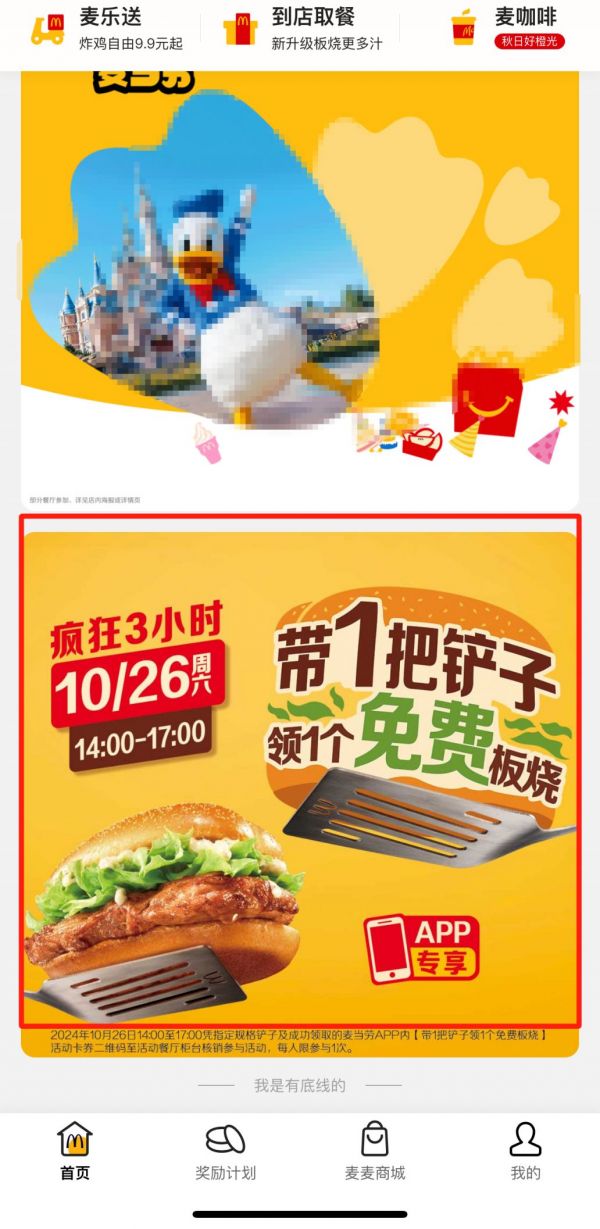Open the 麦麦商城 shop tab

[375, 1152]
